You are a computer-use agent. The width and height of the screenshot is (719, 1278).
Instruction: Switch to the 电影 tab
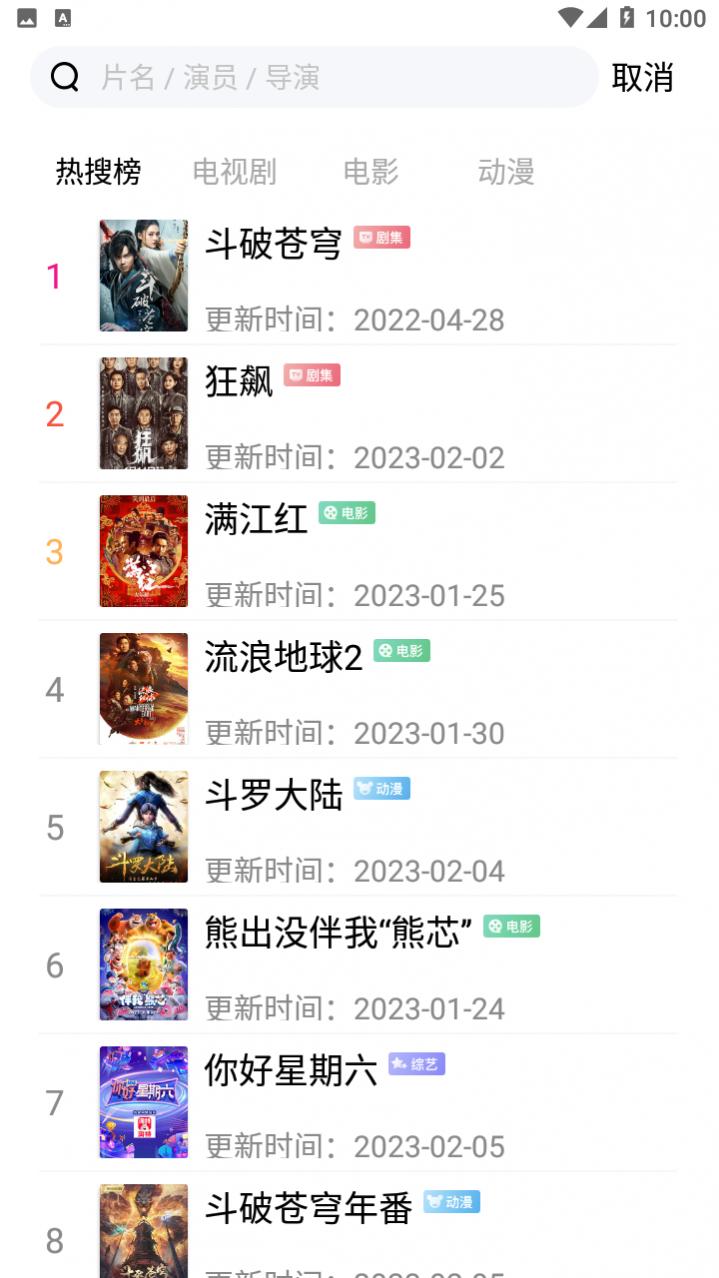(371, 172)
